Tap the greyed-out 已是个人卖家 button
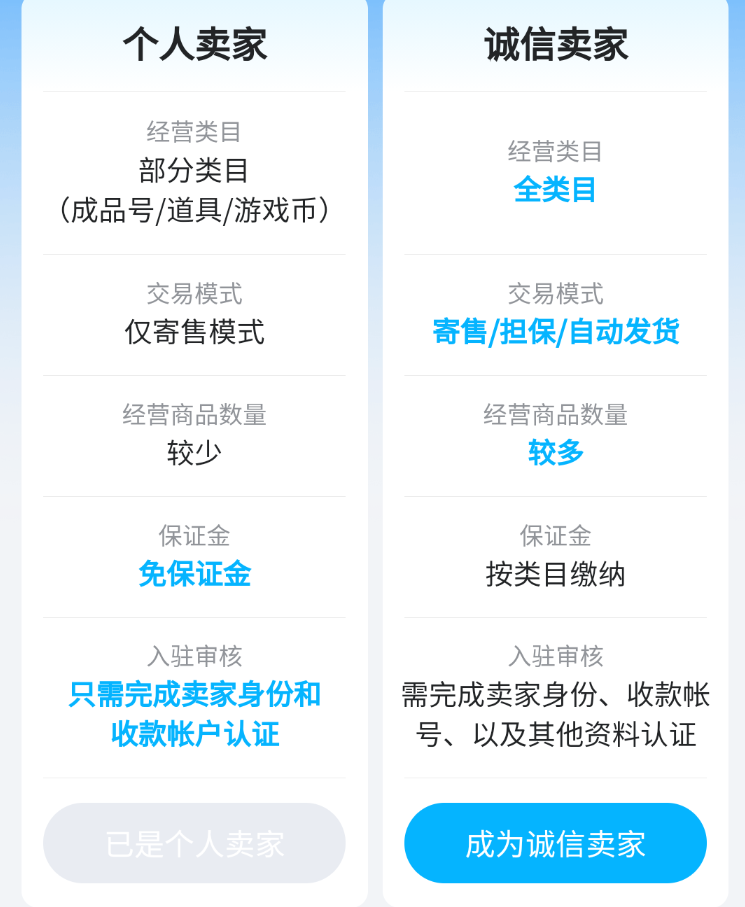The height and width of the screenshot is (907, 745). [194, 843]
